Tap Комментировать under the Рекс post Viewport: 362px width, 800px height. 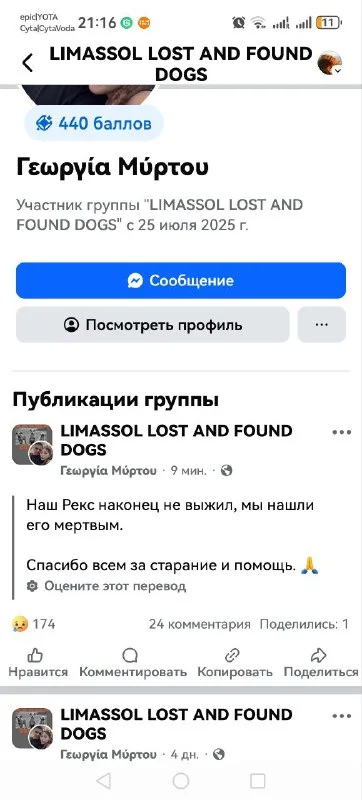pos(133,663)
